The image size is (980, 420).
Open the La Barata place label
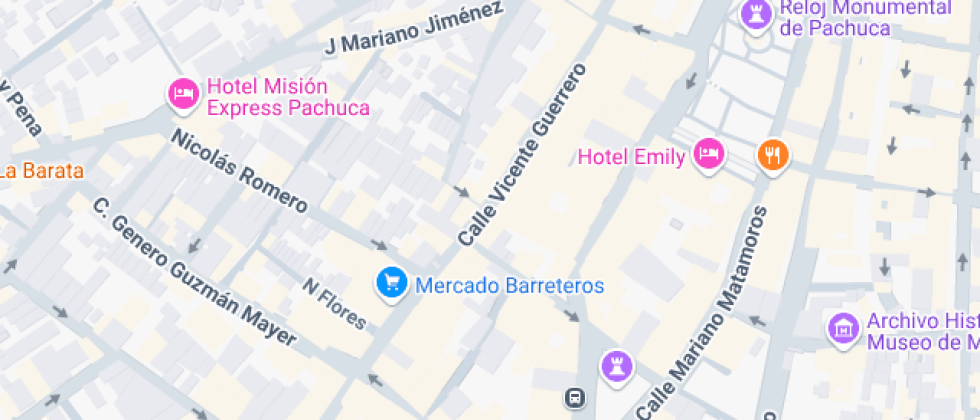tap(40, 170)
